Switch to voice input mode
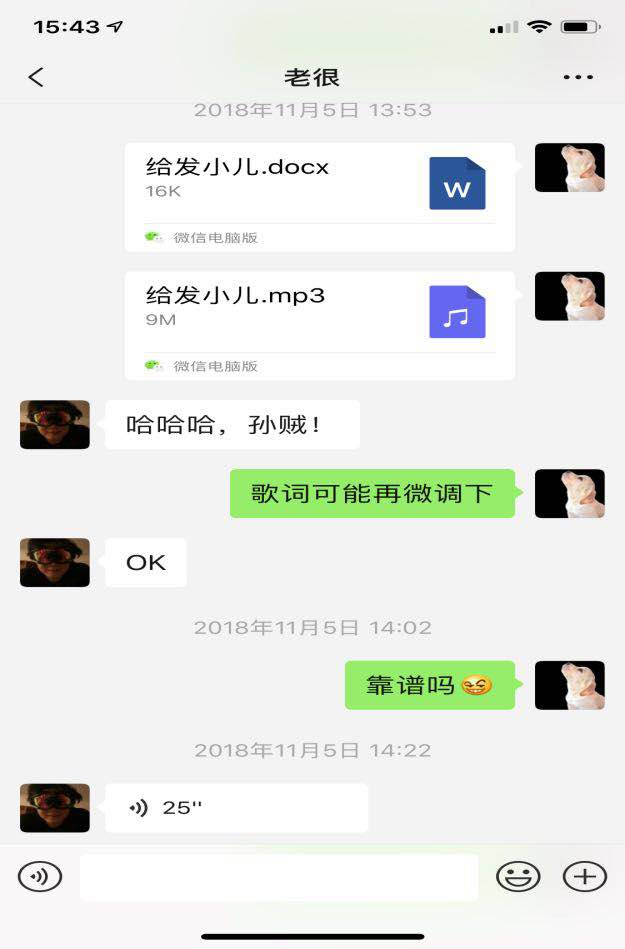The image size is (625, 949). point(40,877)
